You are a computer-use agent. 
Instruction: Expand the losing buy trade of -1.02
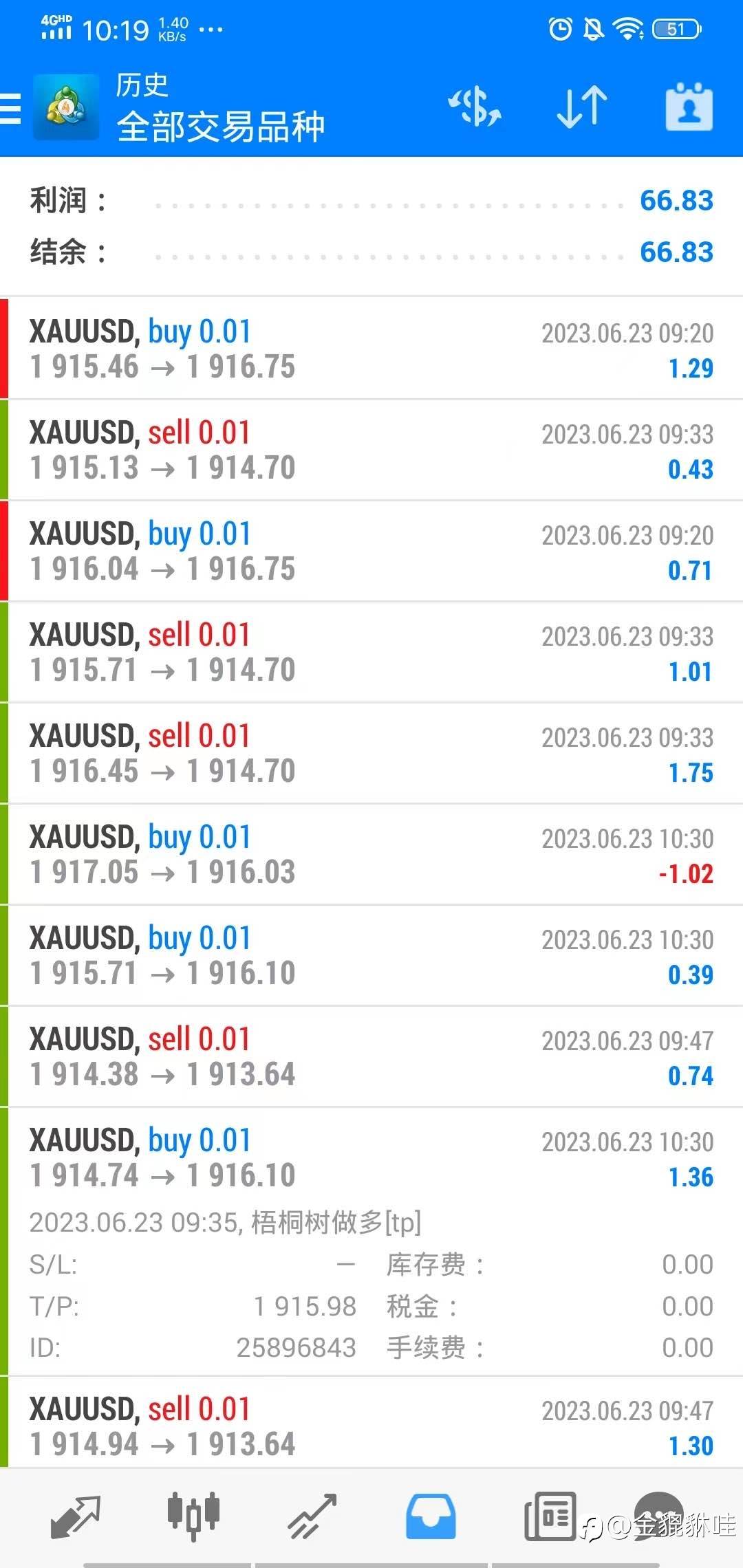pyautogui.click(x=371, y=855)
